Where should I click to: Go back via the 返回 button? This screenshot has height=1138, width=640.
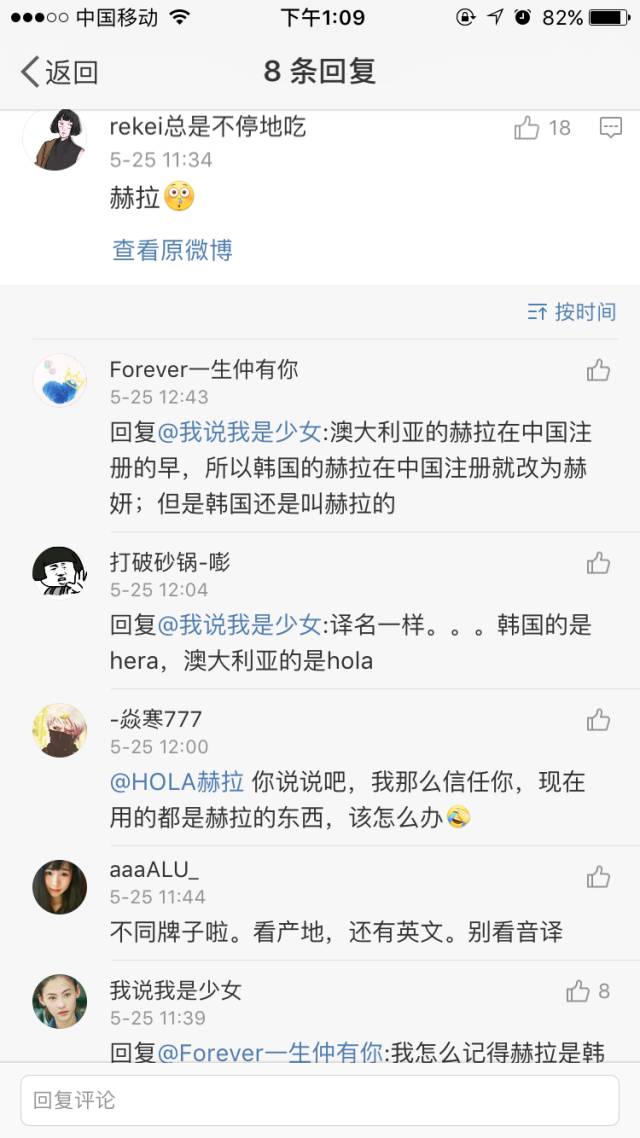[x=60, y=72]
